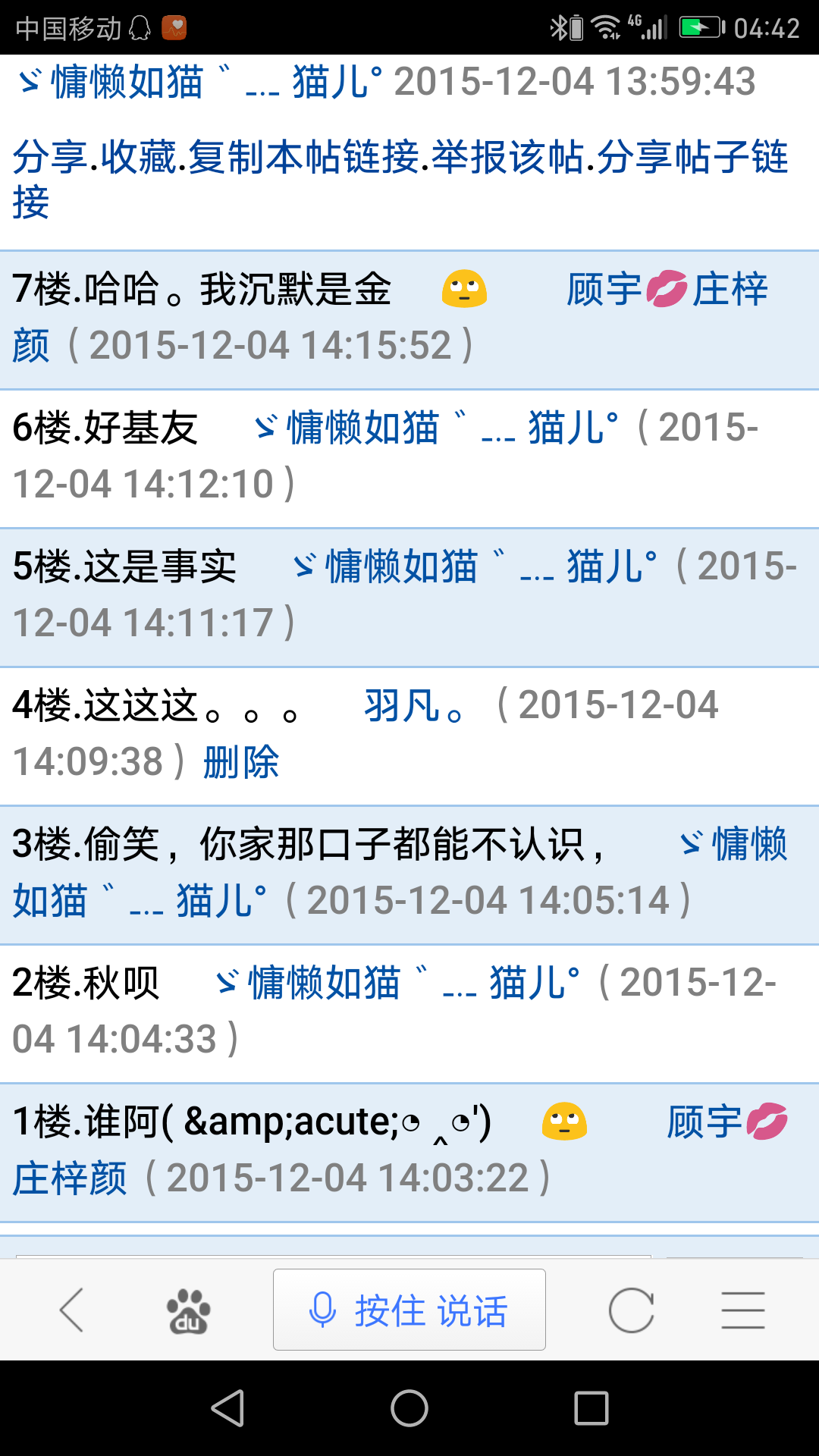Open the Baidu paw home icon

point(188,1310)
